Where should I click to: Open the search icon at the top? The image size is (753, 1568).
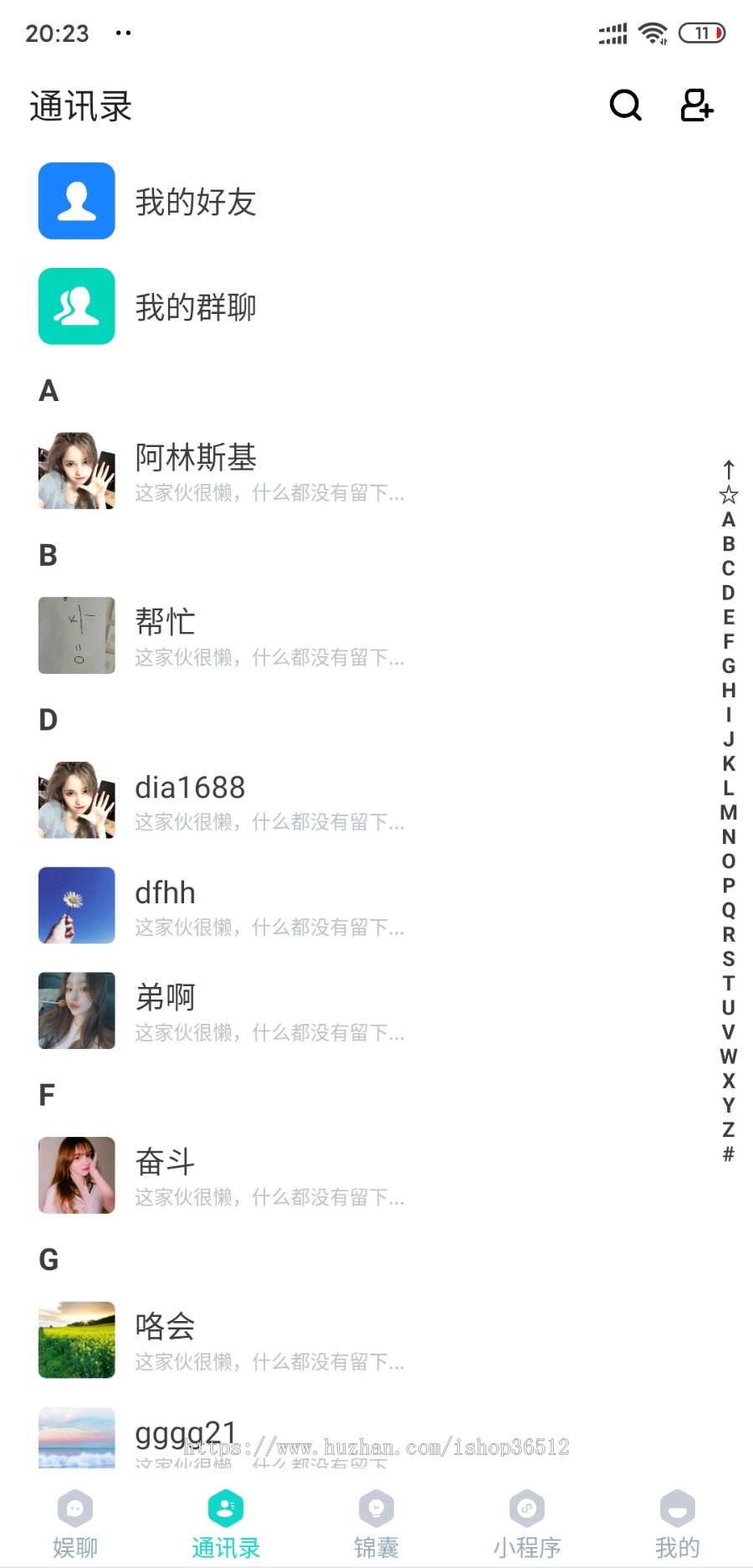coord(624,105)
